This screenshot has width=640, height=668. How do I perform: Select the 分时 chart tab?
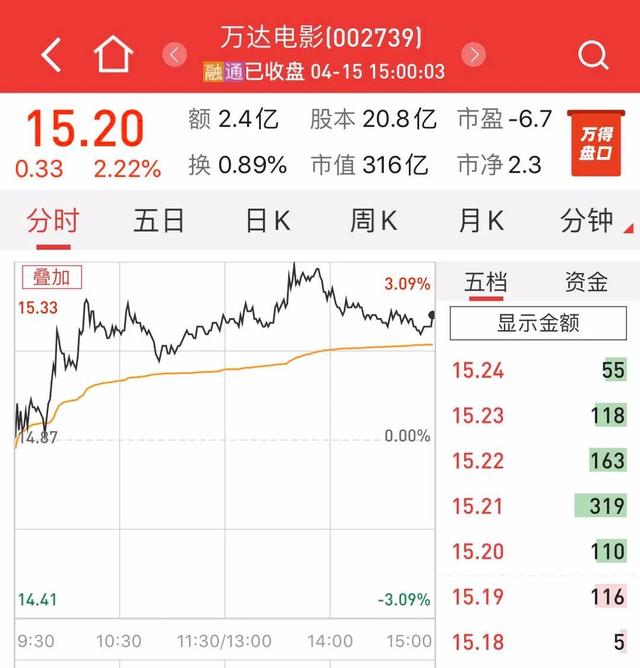click(52, 221)
